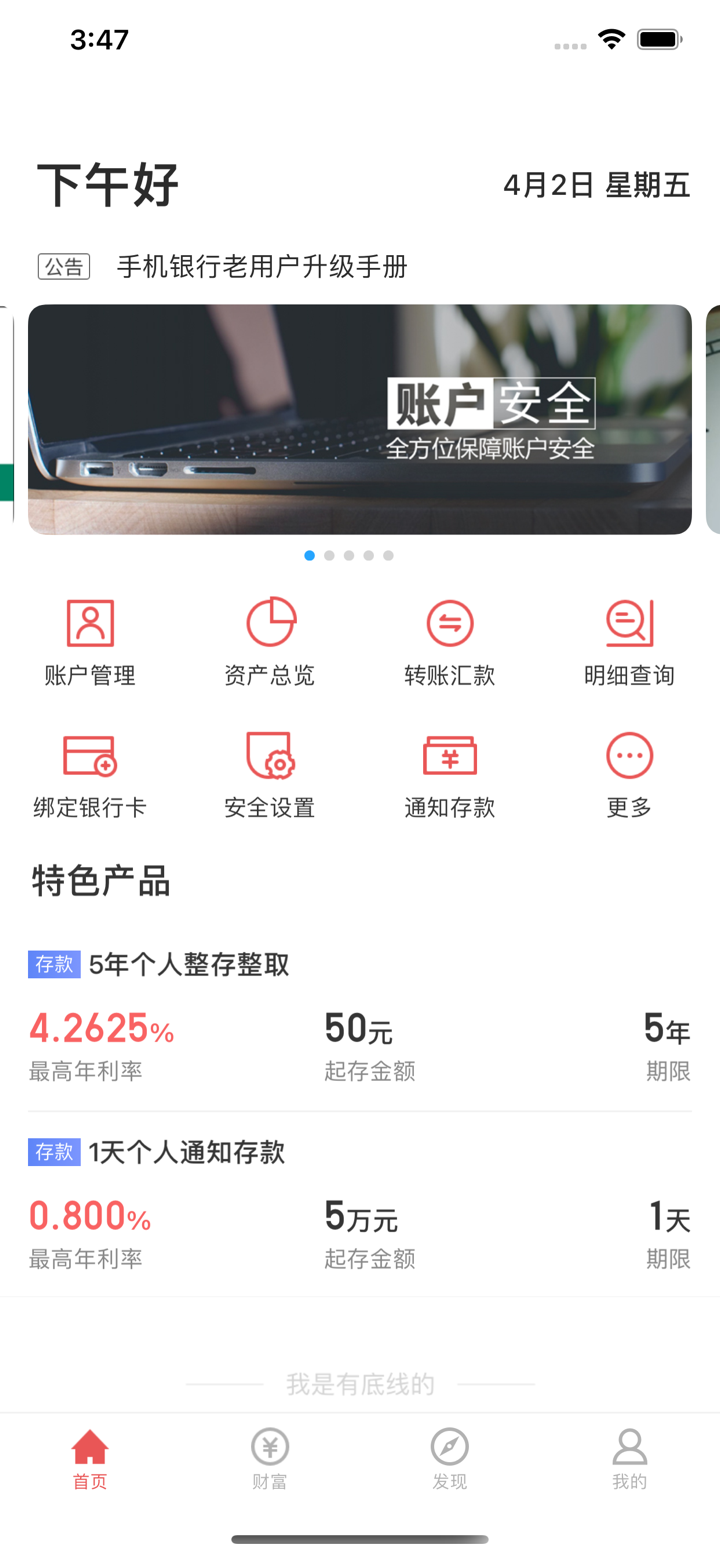Tap the 存款 badge on first product

[55, 964]
